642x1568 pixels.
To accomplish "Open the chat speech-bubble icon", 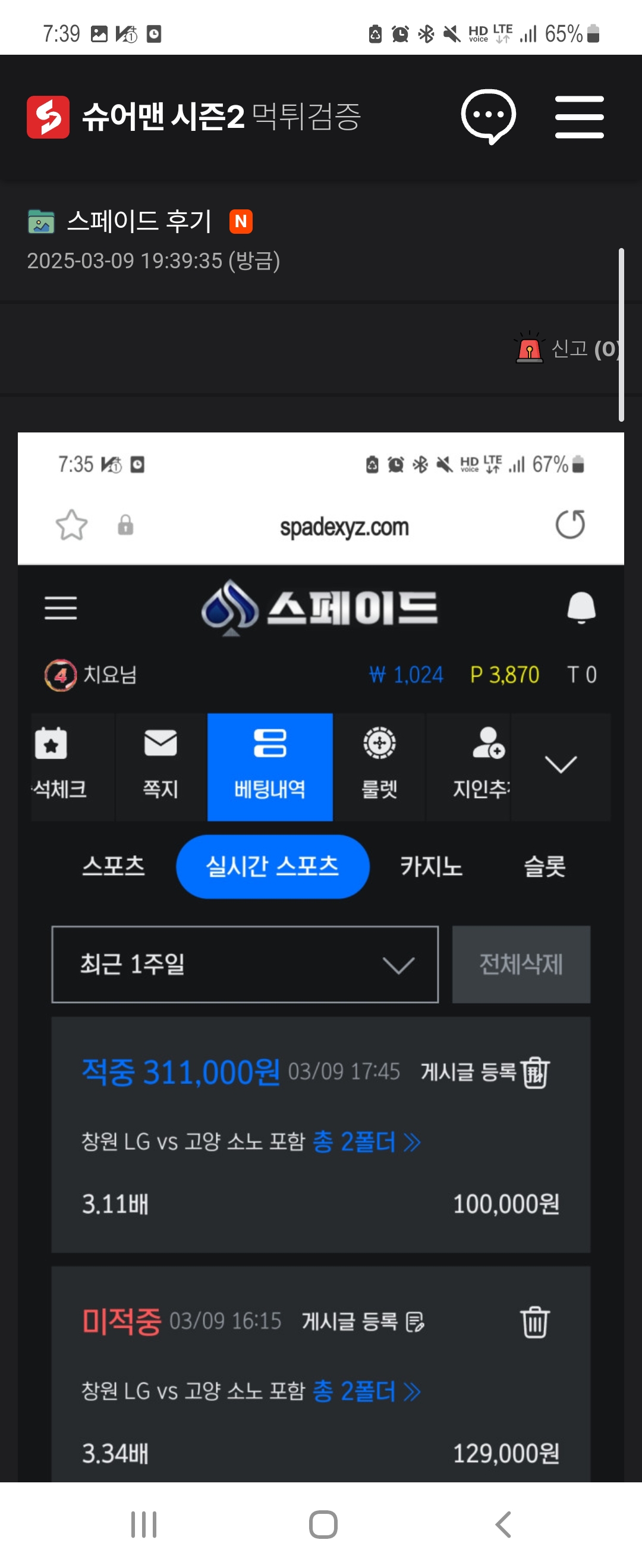I will pos(487,115).
